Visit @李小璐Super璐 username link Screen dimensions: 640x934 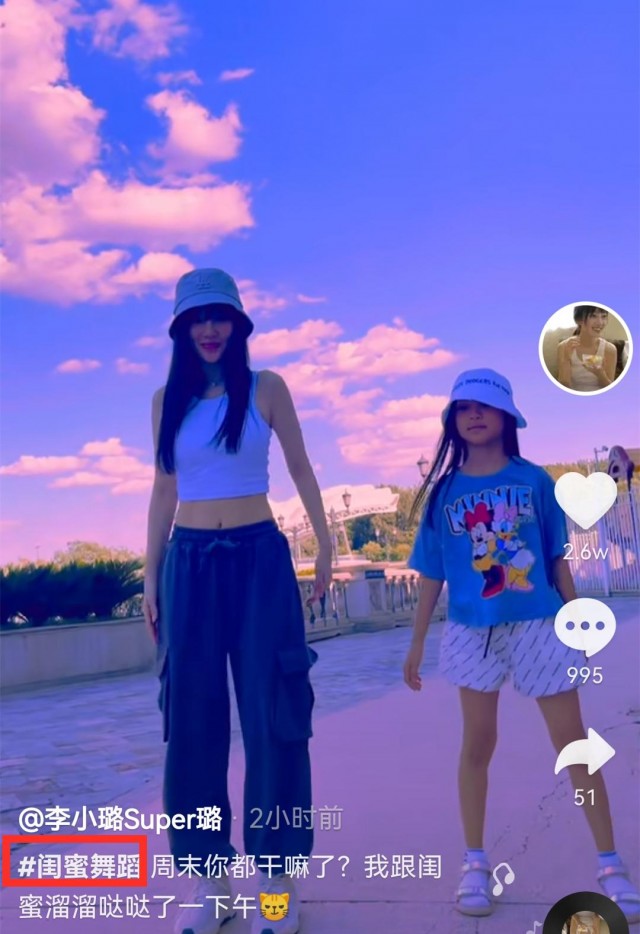coord(120,819)
